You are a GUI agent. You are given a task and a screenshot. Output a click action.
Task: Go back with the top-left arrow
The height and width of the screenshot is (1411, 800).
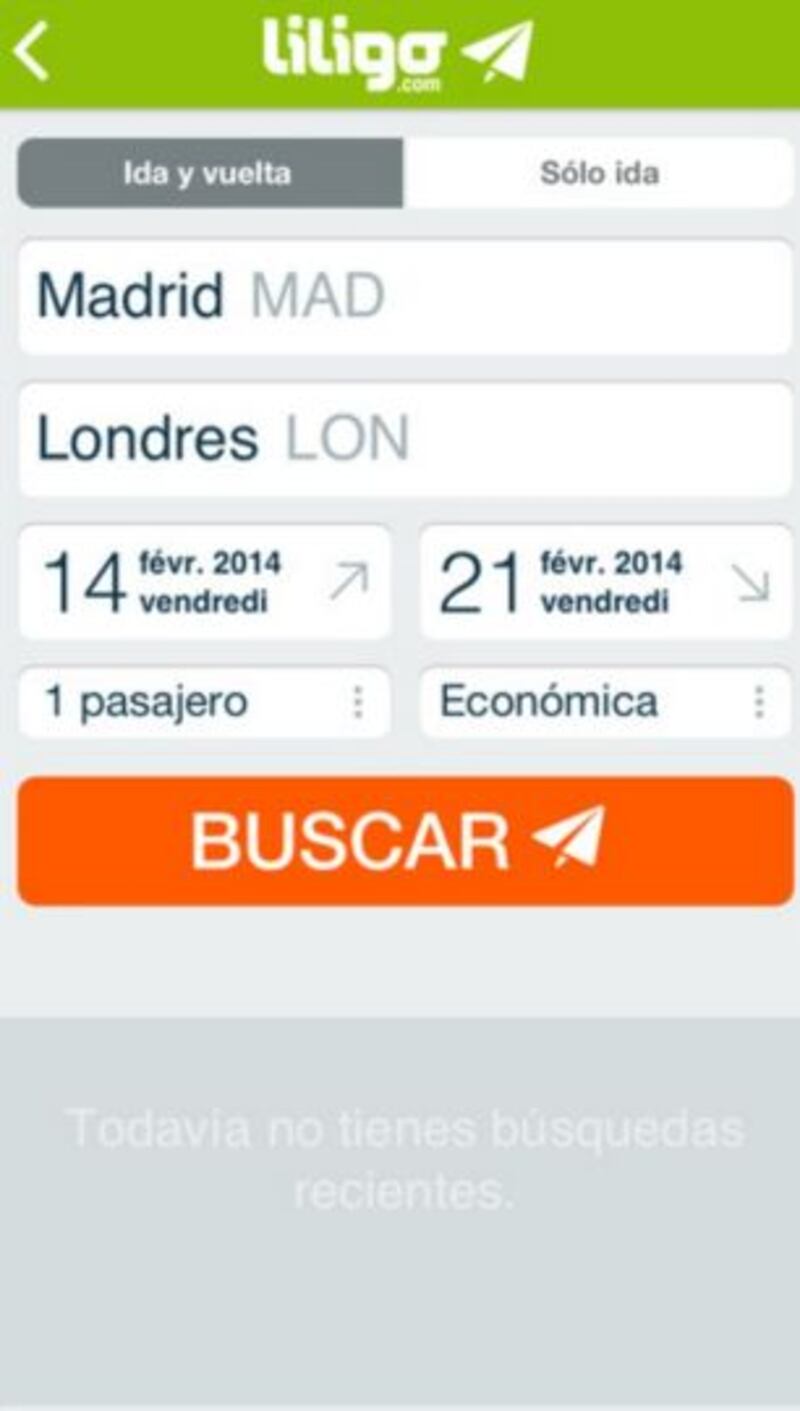[x=32, y=52]
